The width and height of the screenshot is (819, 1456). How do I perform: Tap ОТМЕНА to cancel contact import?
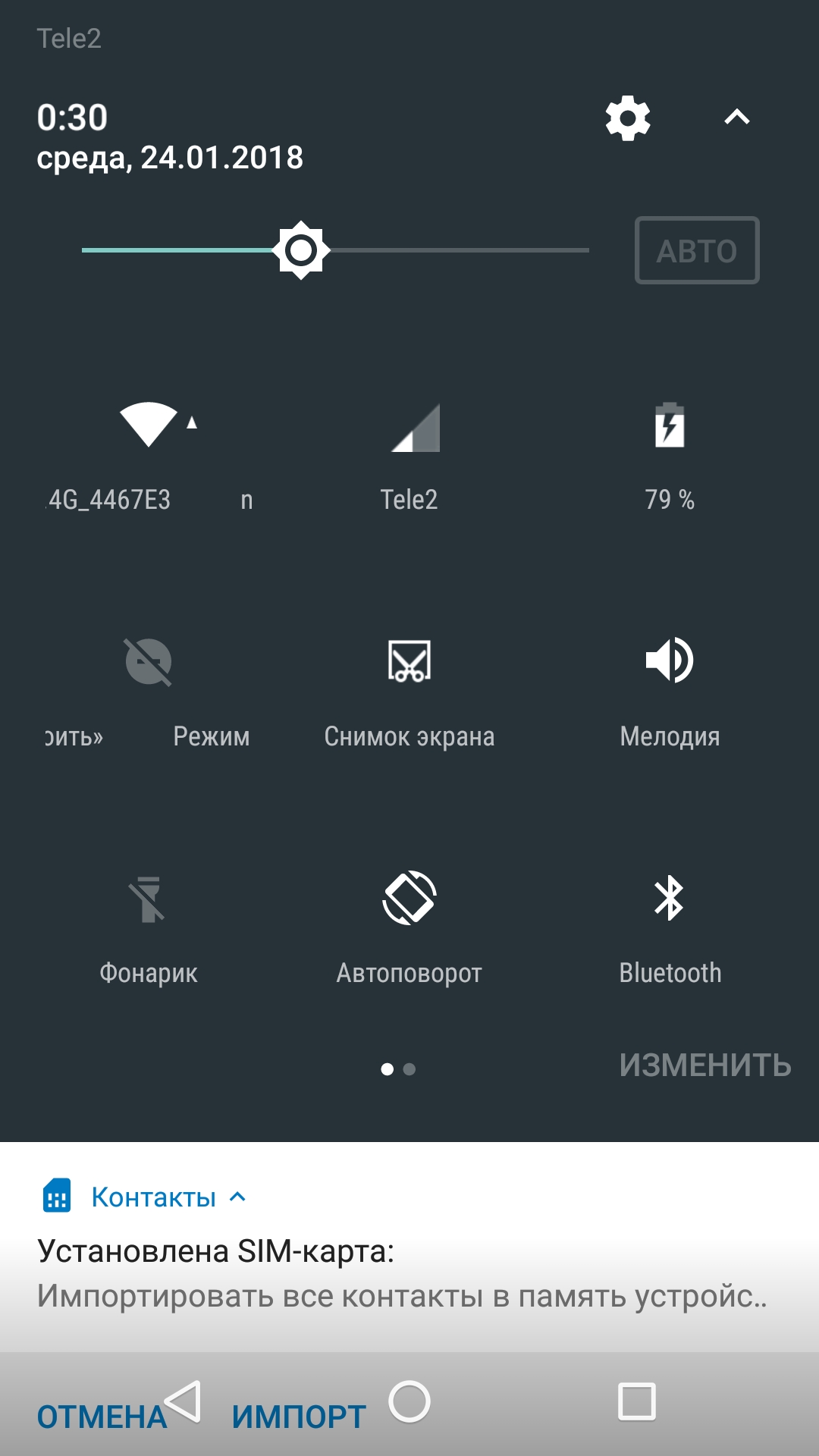102,1417
